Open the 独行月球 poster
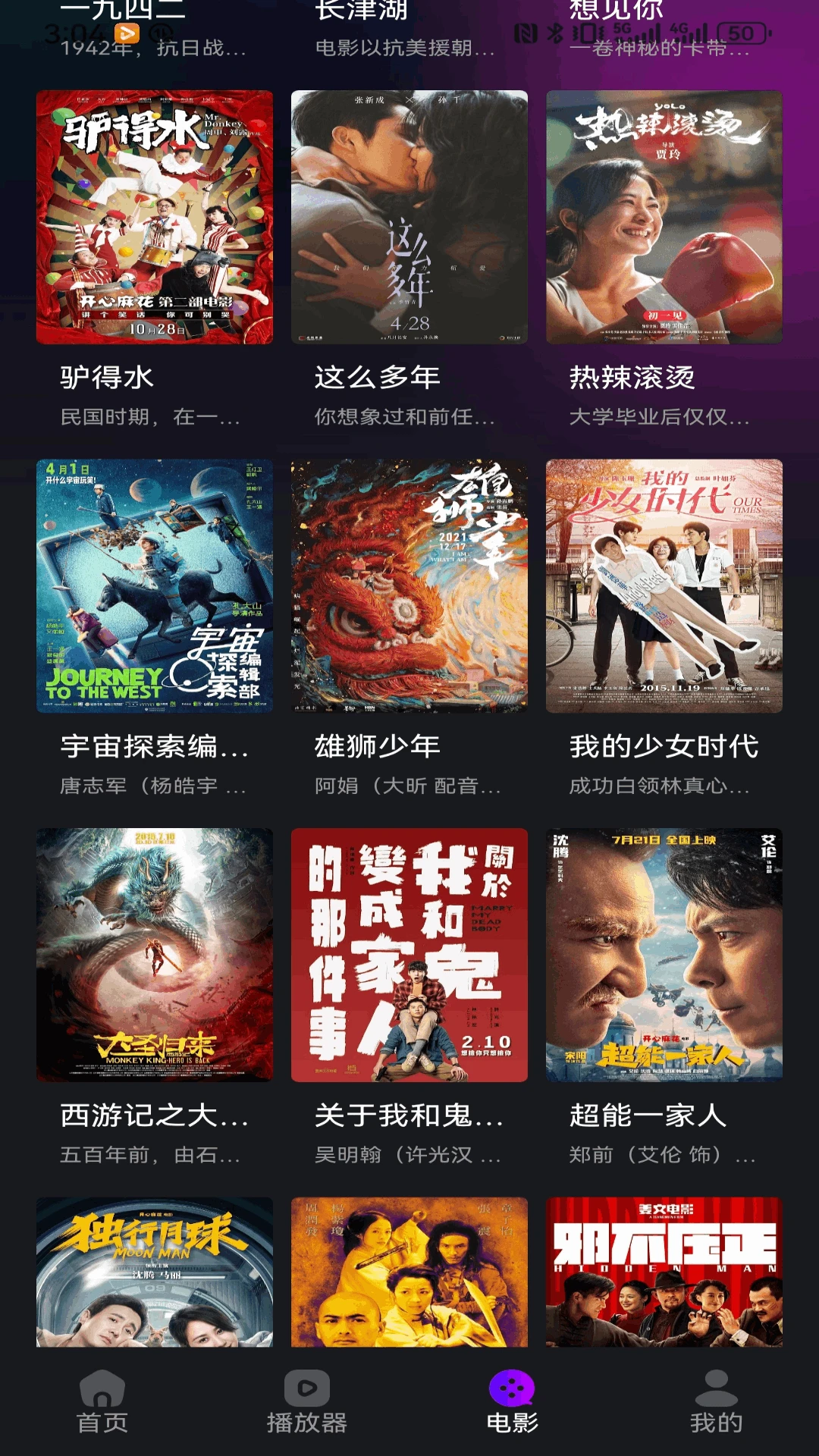Screen dimensions: 819x1456 point(155,1272)
